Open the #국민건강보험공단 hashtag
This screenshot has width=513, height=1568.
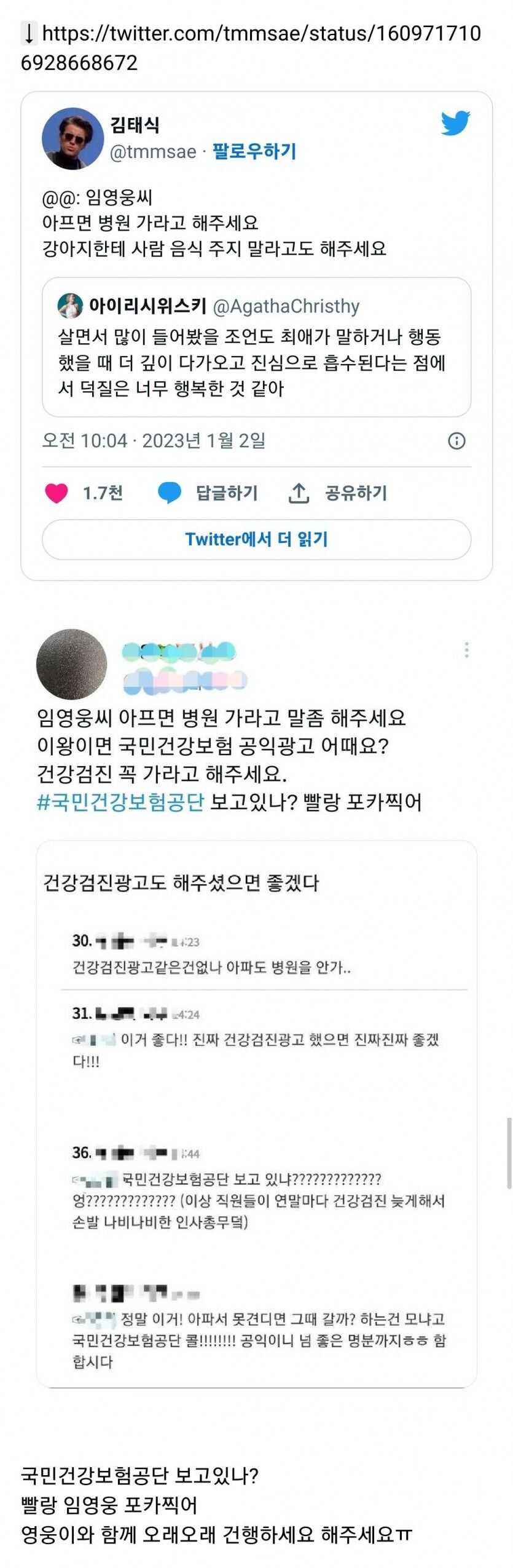click(120, 802)
